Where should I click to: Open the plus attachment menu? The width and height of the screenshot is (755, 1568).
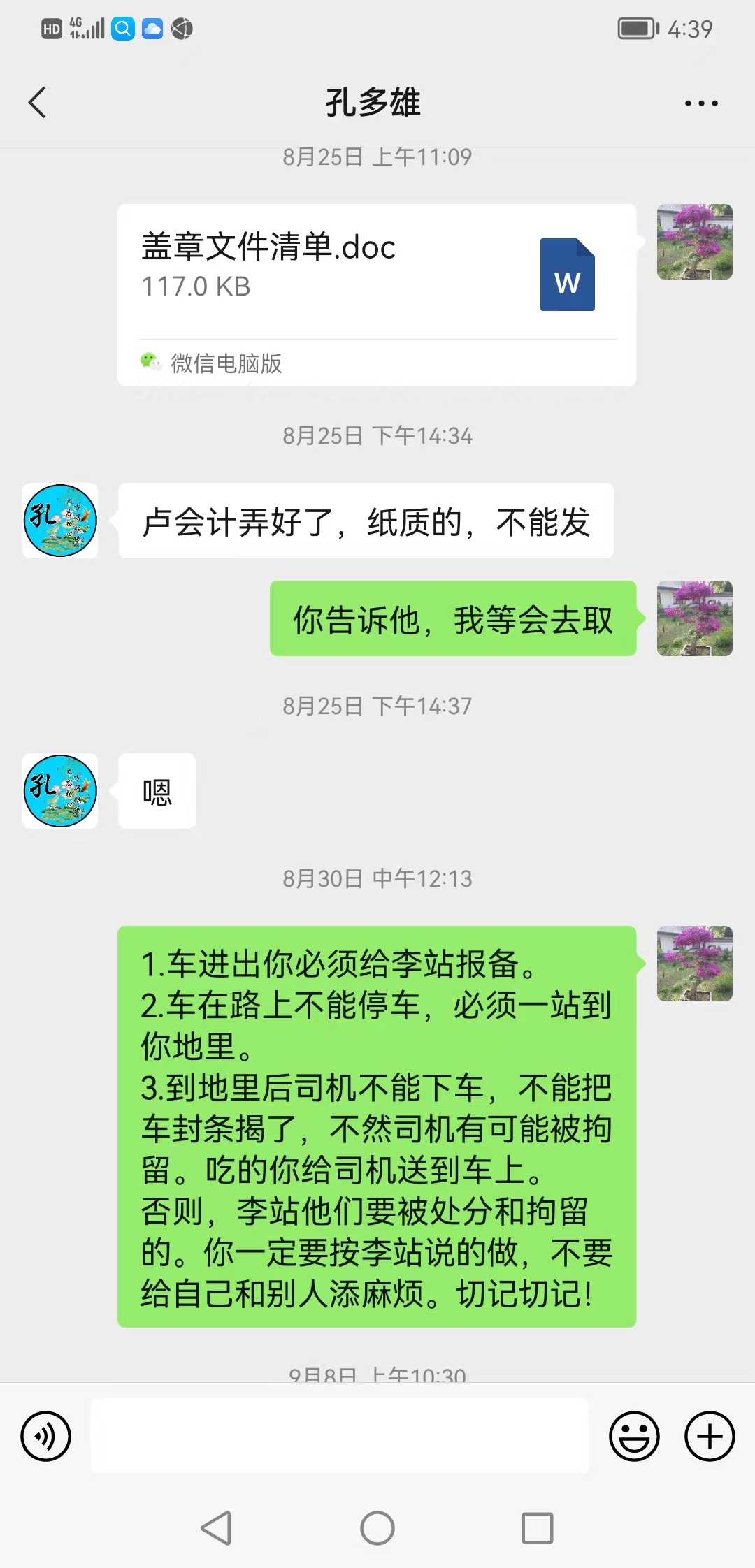pos(709,1437)
